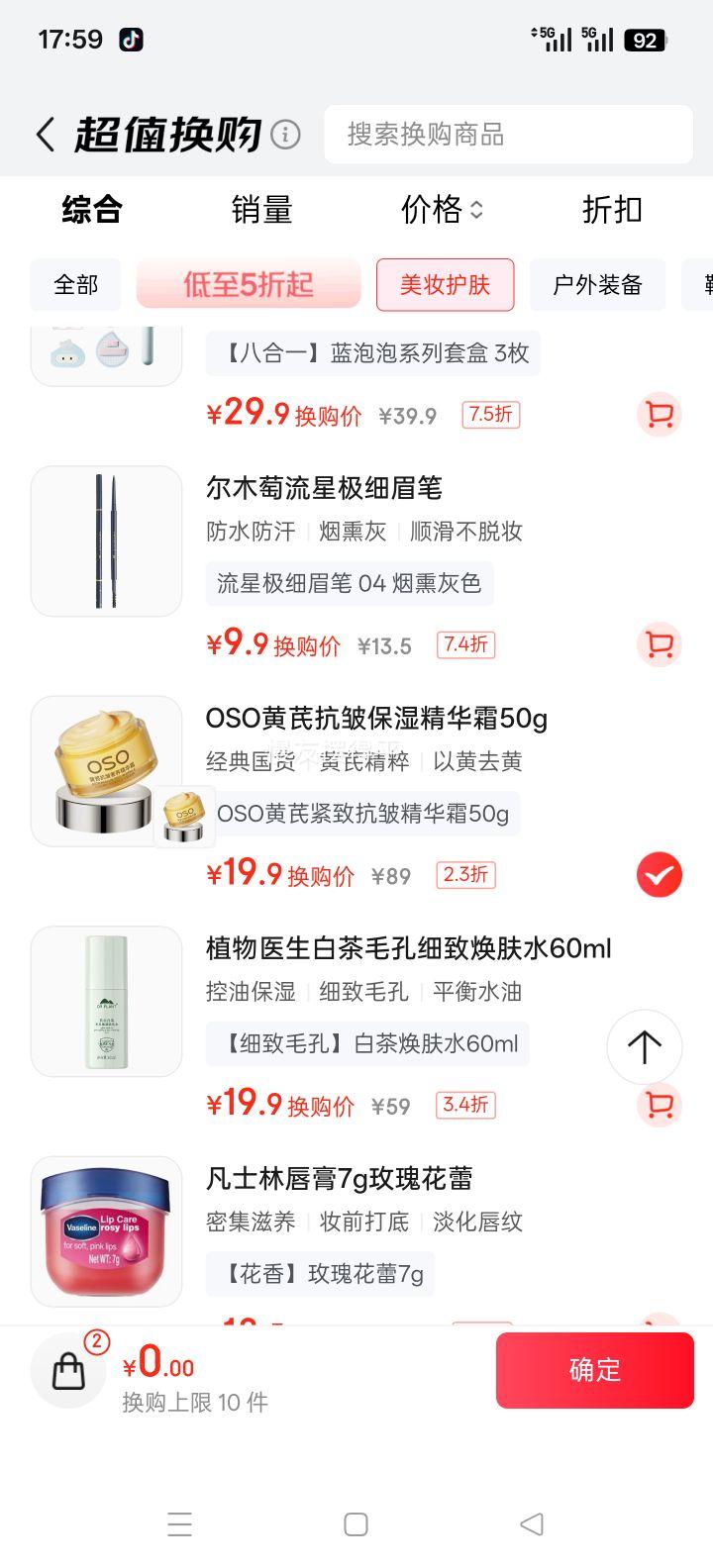Confirm selection with 确定 button
Screen dimensions: 713x1568
click(x=594, y=1370)
